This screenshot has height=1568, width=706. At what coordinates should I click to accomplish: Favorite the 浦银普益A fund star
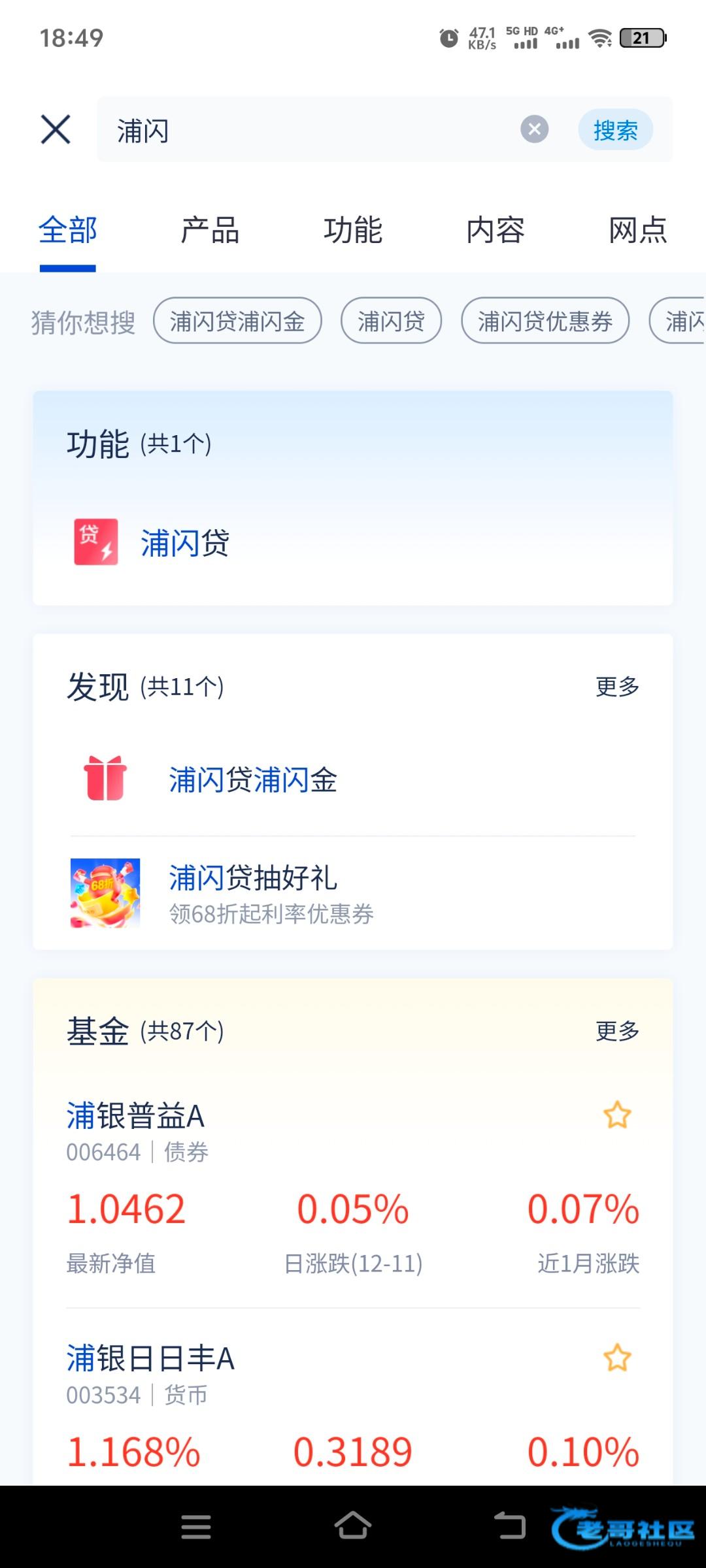click(x=617, y=1115)
